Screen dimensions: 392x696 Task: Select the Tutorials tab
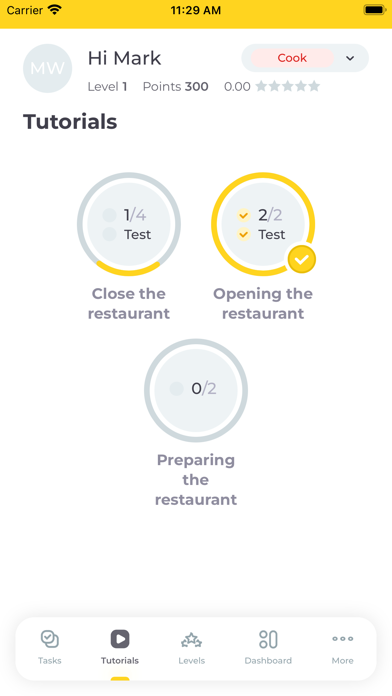tap(120, 648)
